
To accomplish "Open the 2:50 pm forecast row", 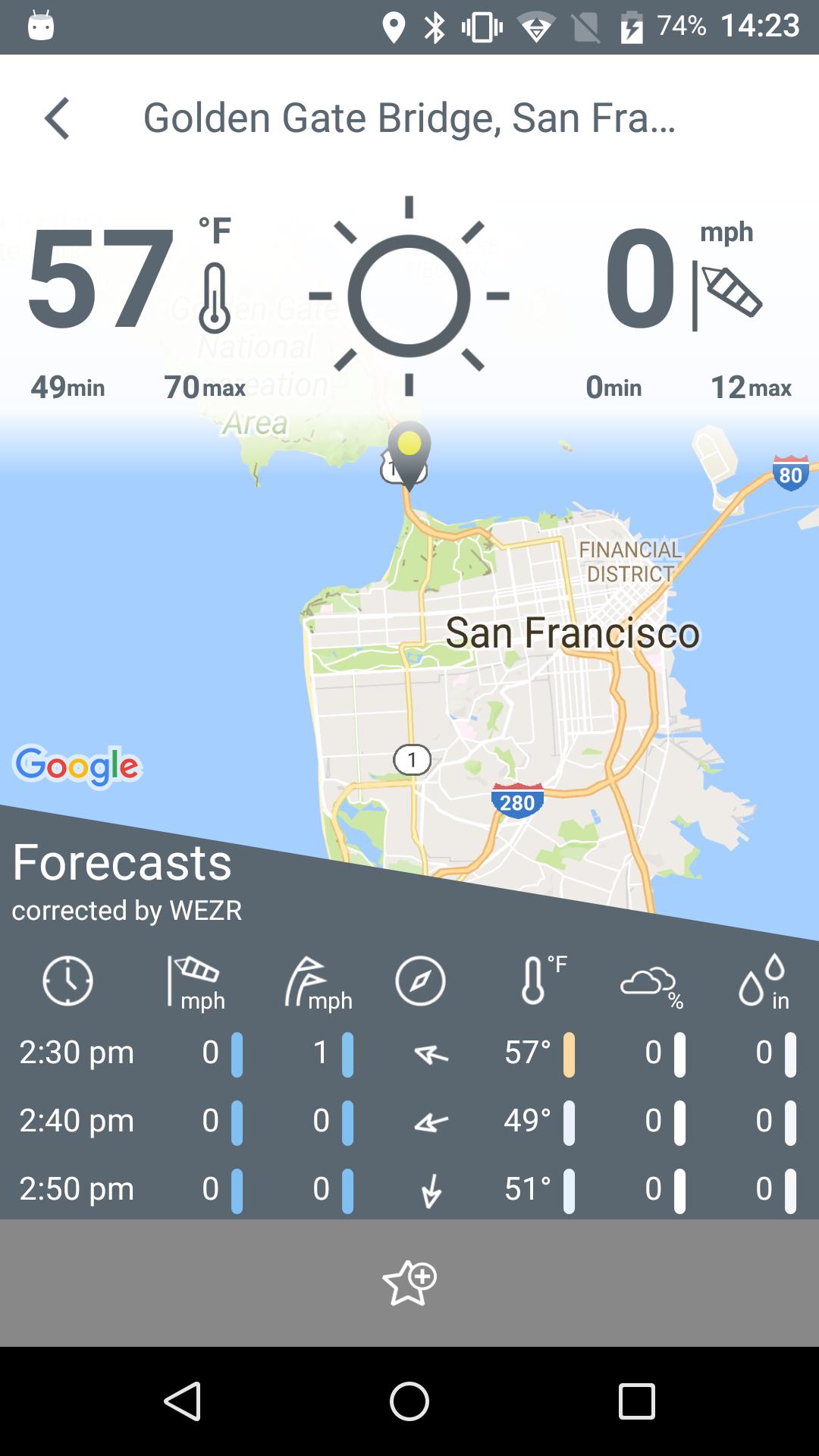I will [x=409, y=1188].
